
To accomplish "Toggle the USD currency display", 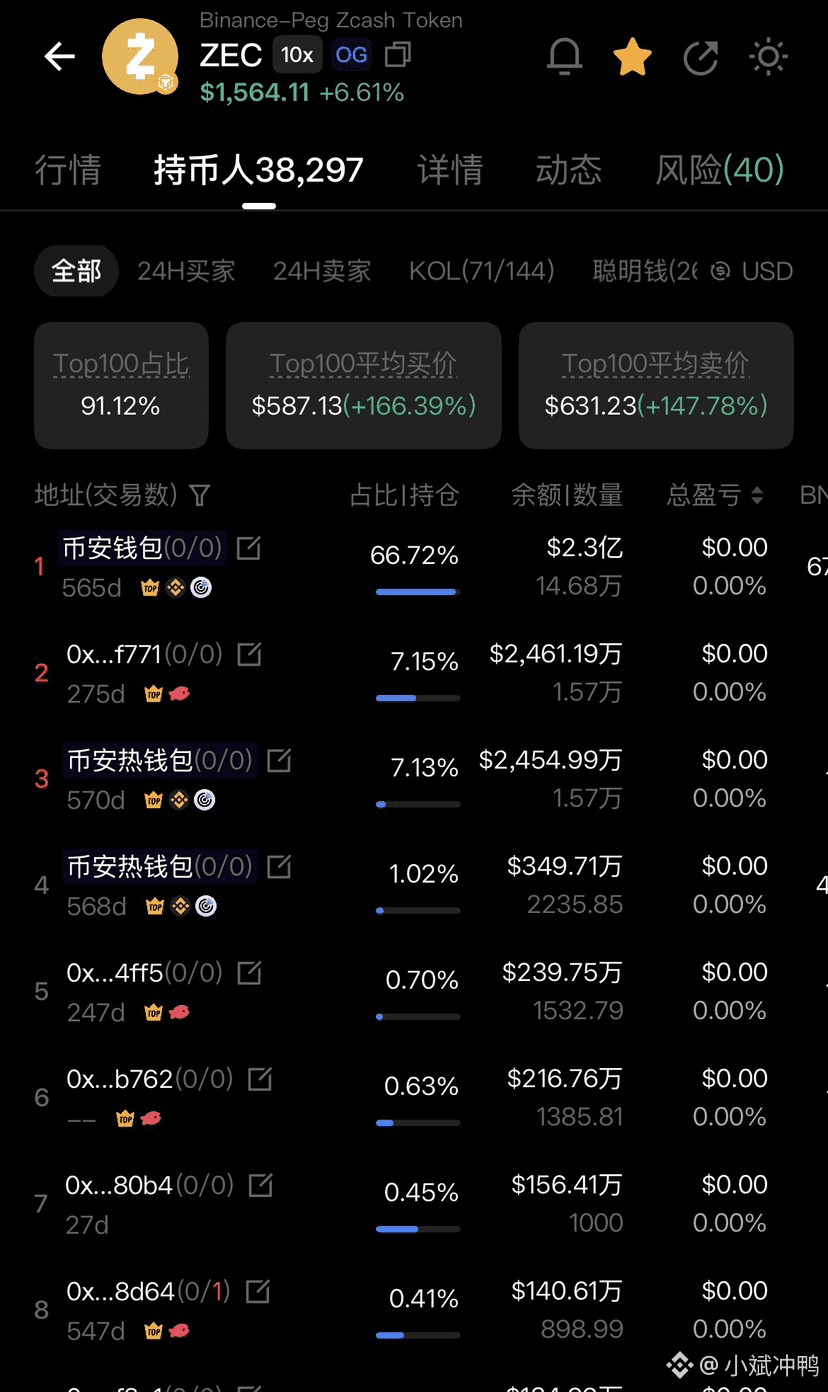I will point(752,271).
